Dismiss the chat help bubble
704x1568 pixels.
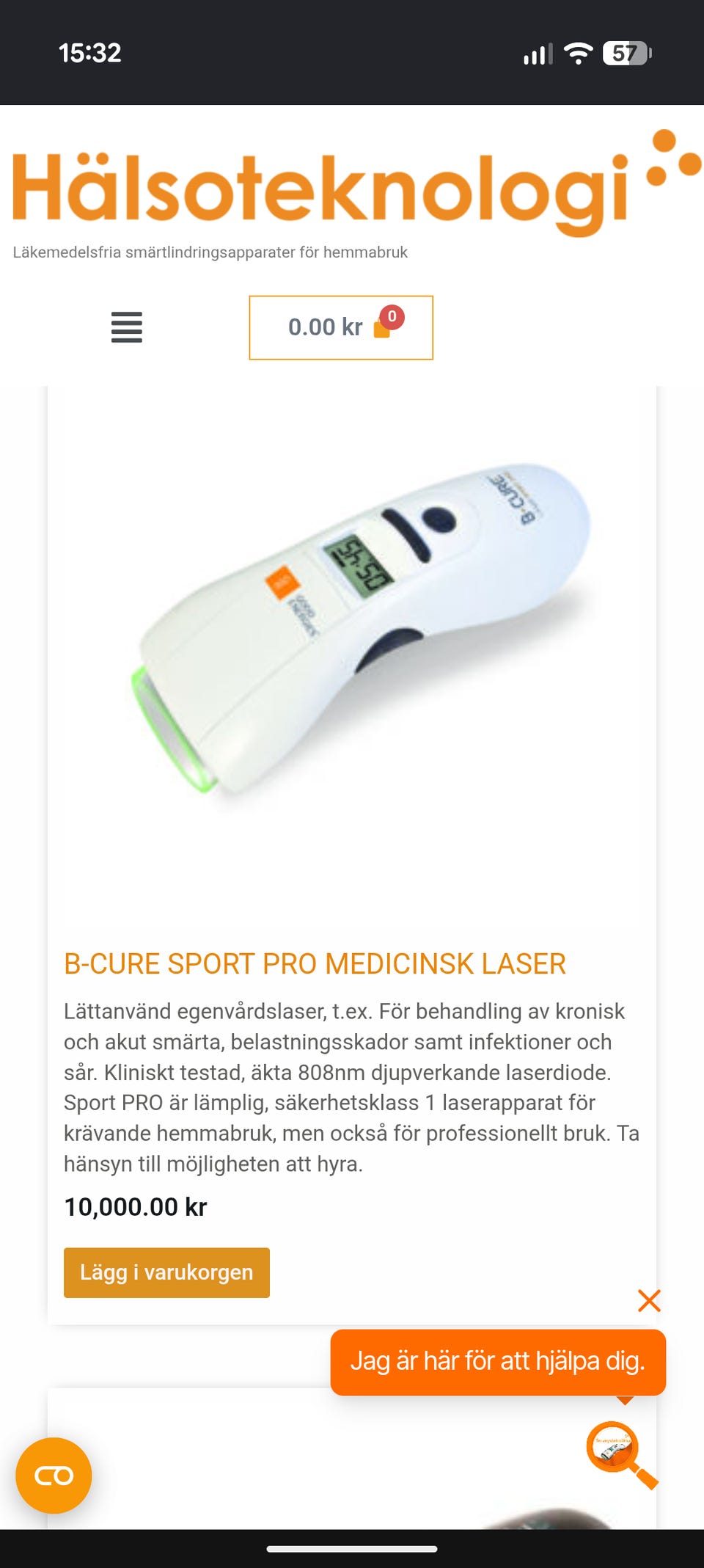click(649, 1301)
